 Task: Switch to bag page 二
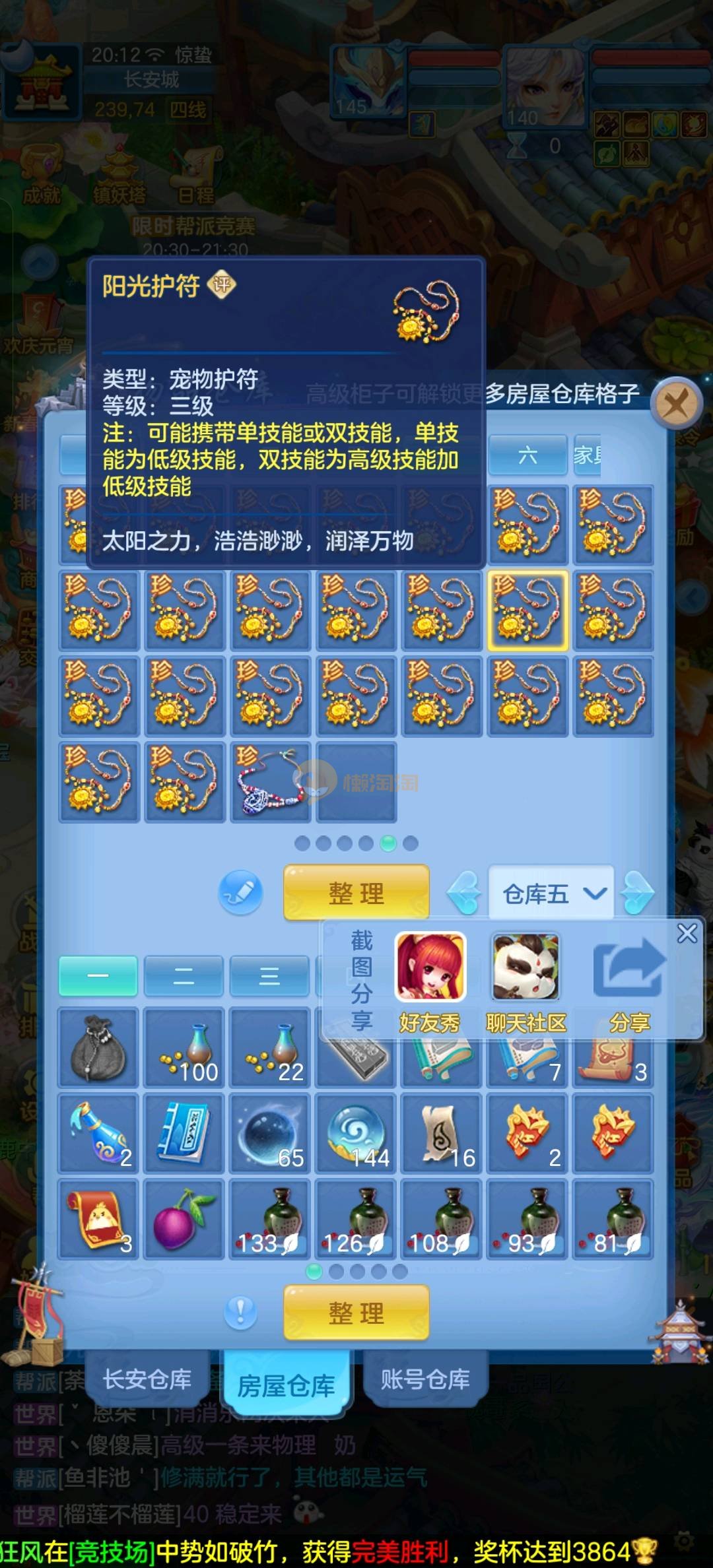(x=184, y=976)
